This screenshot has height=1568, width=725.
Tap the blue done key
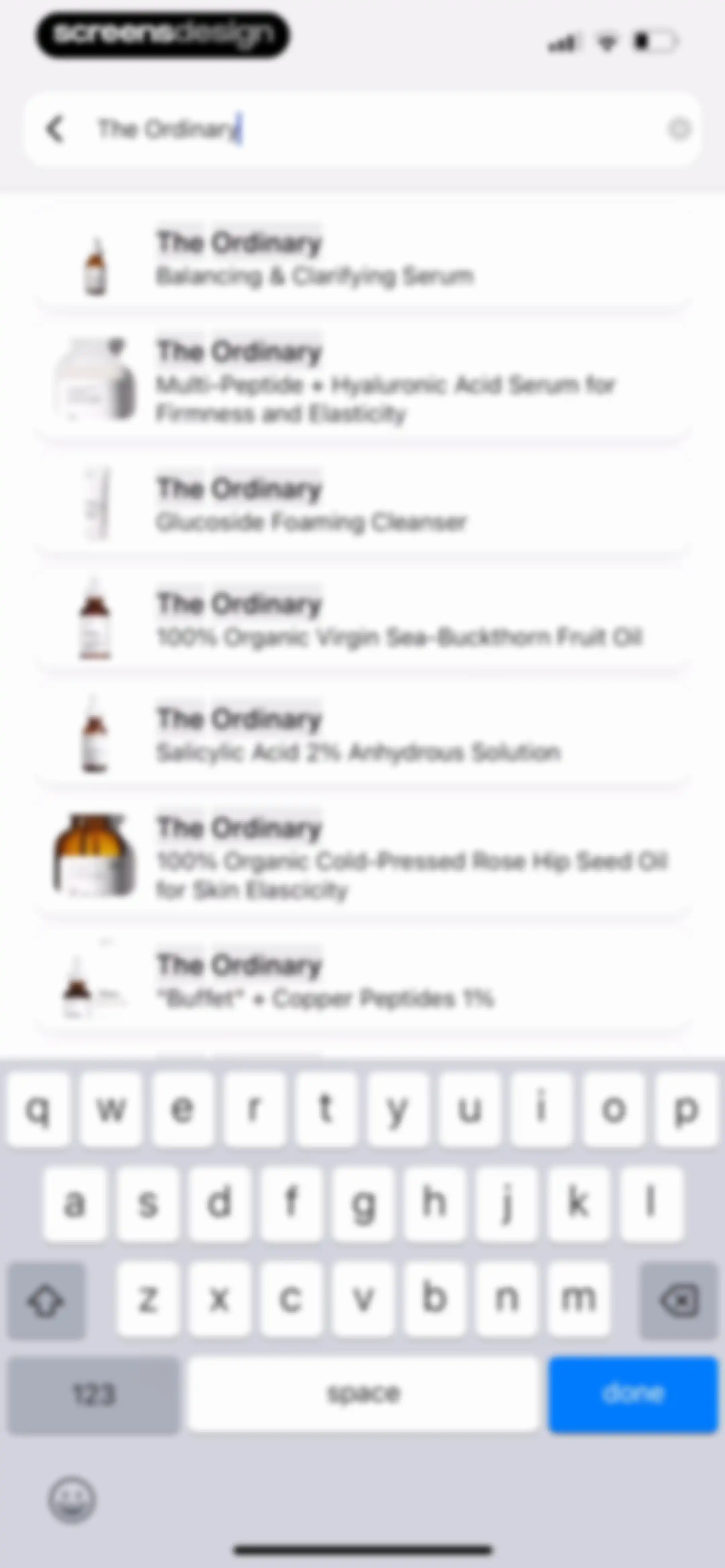click(x=633, y=1394)
